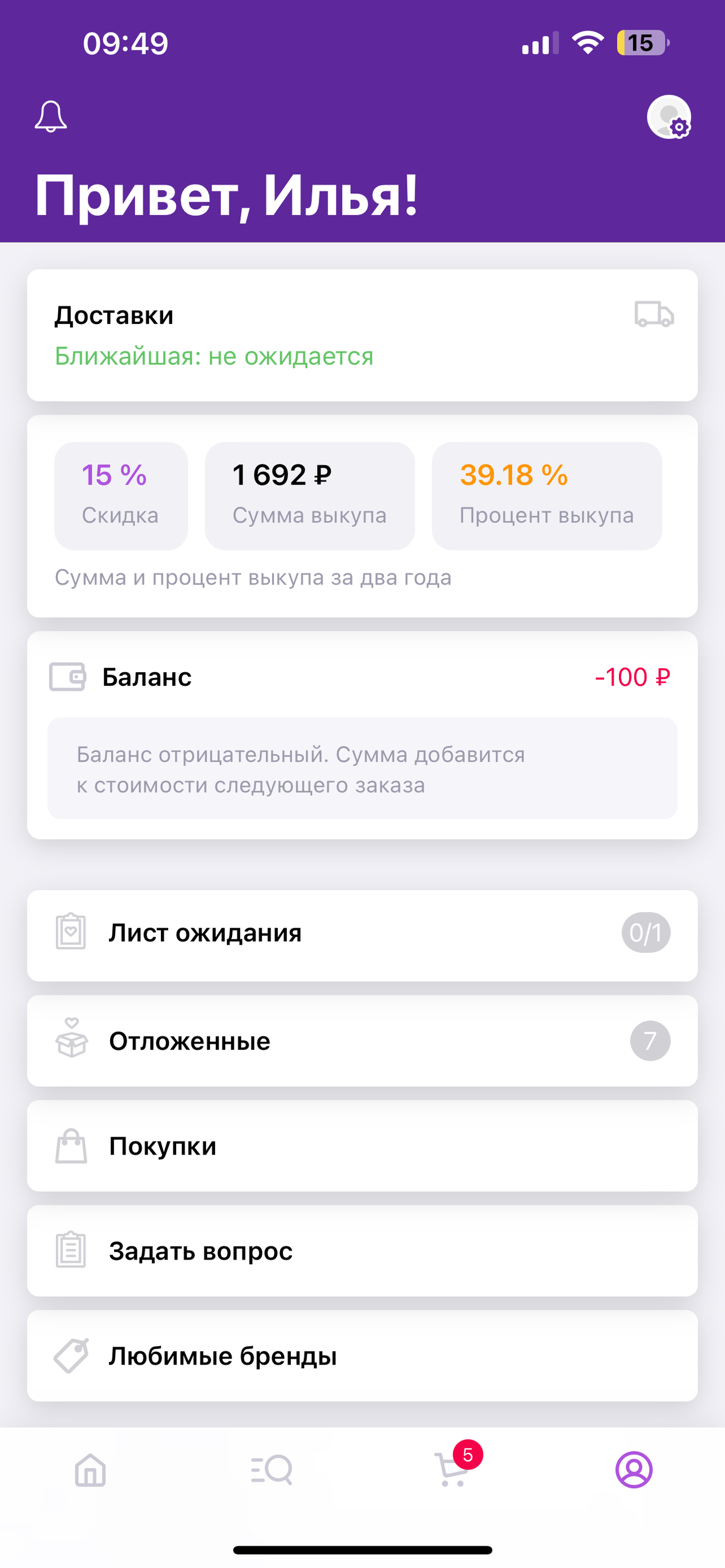This screenshot has width=725, height=1568.
Task: Switch to the home tab
Action: tap(91, 1470)
